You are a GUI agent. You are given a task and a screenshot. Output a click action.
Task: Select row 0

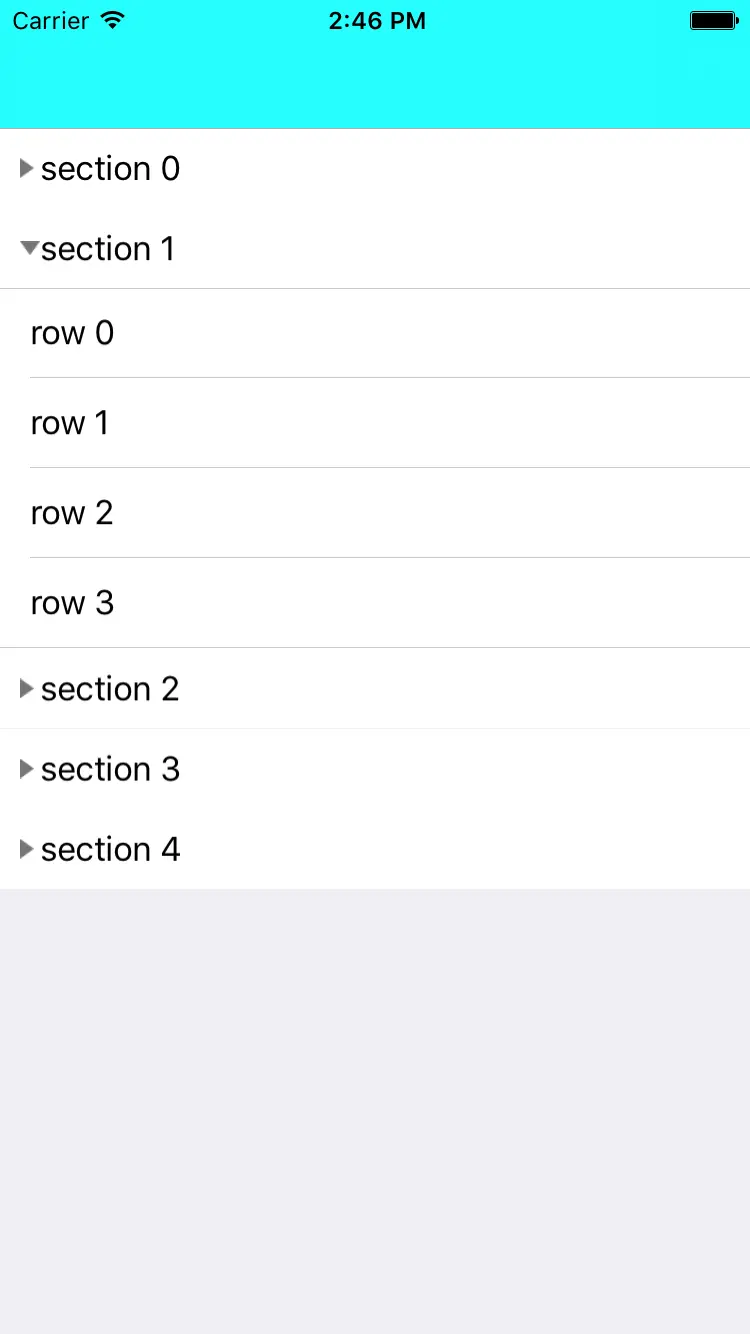coord(375,333)
